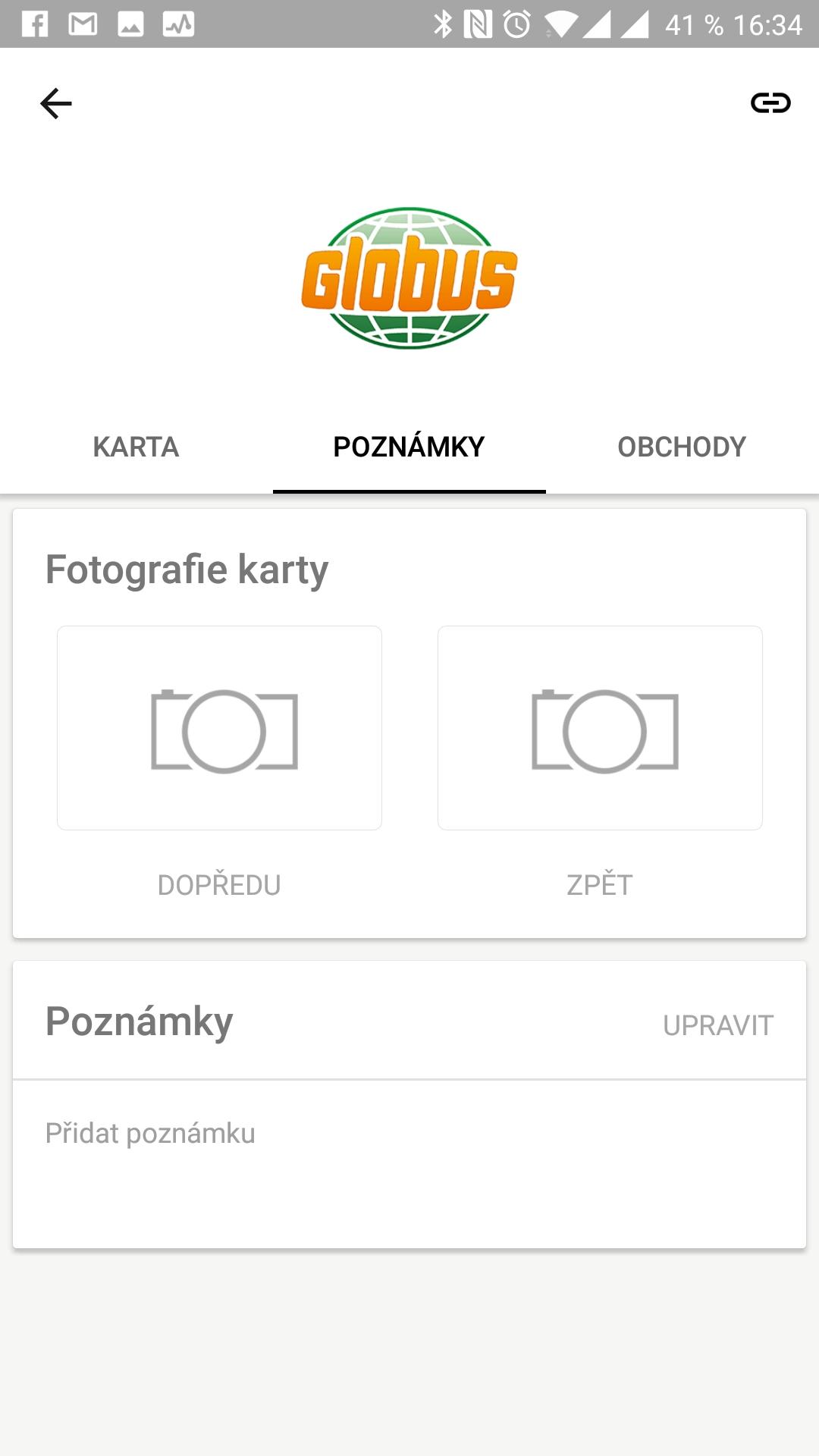Tap the Přidat poznámku field
The image size is (819, 1456).
(x=409, y=1164)
